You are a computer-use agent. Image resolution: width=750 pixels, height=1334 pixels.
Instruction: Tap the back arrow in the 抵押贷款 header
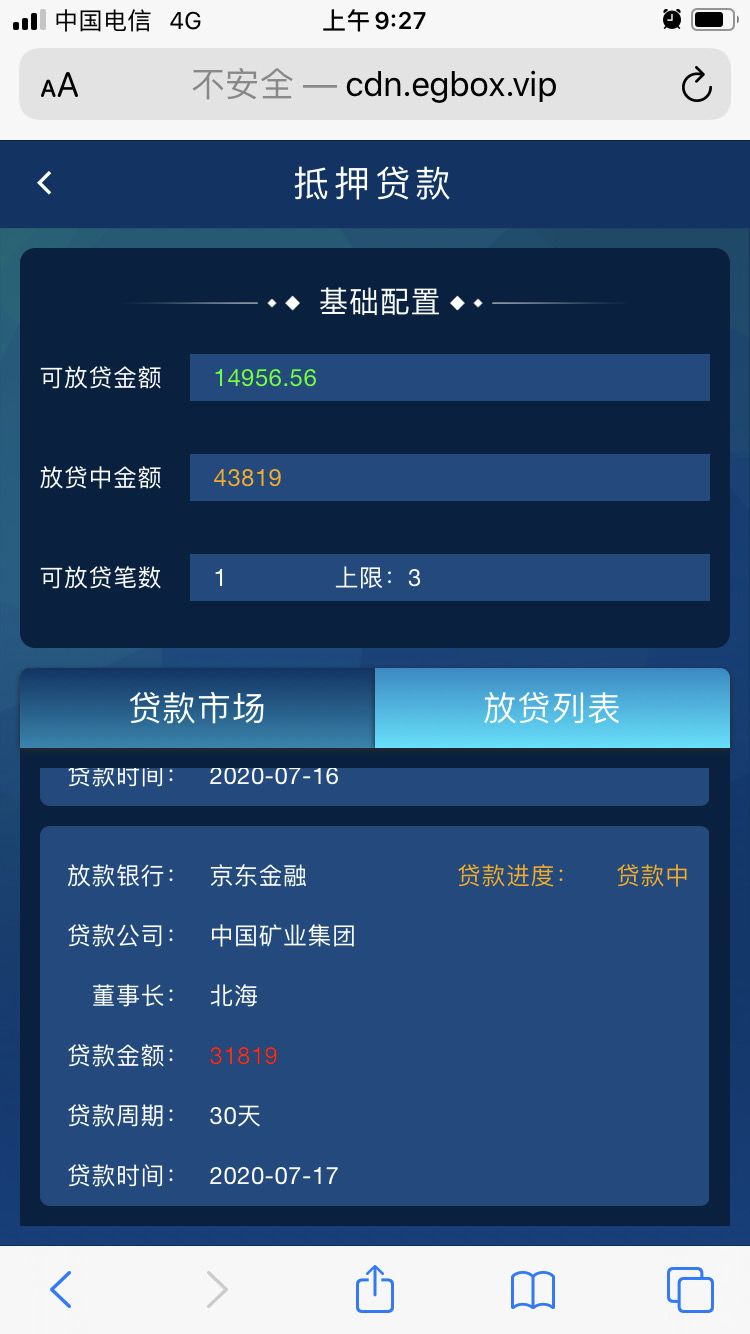(42, 183)
